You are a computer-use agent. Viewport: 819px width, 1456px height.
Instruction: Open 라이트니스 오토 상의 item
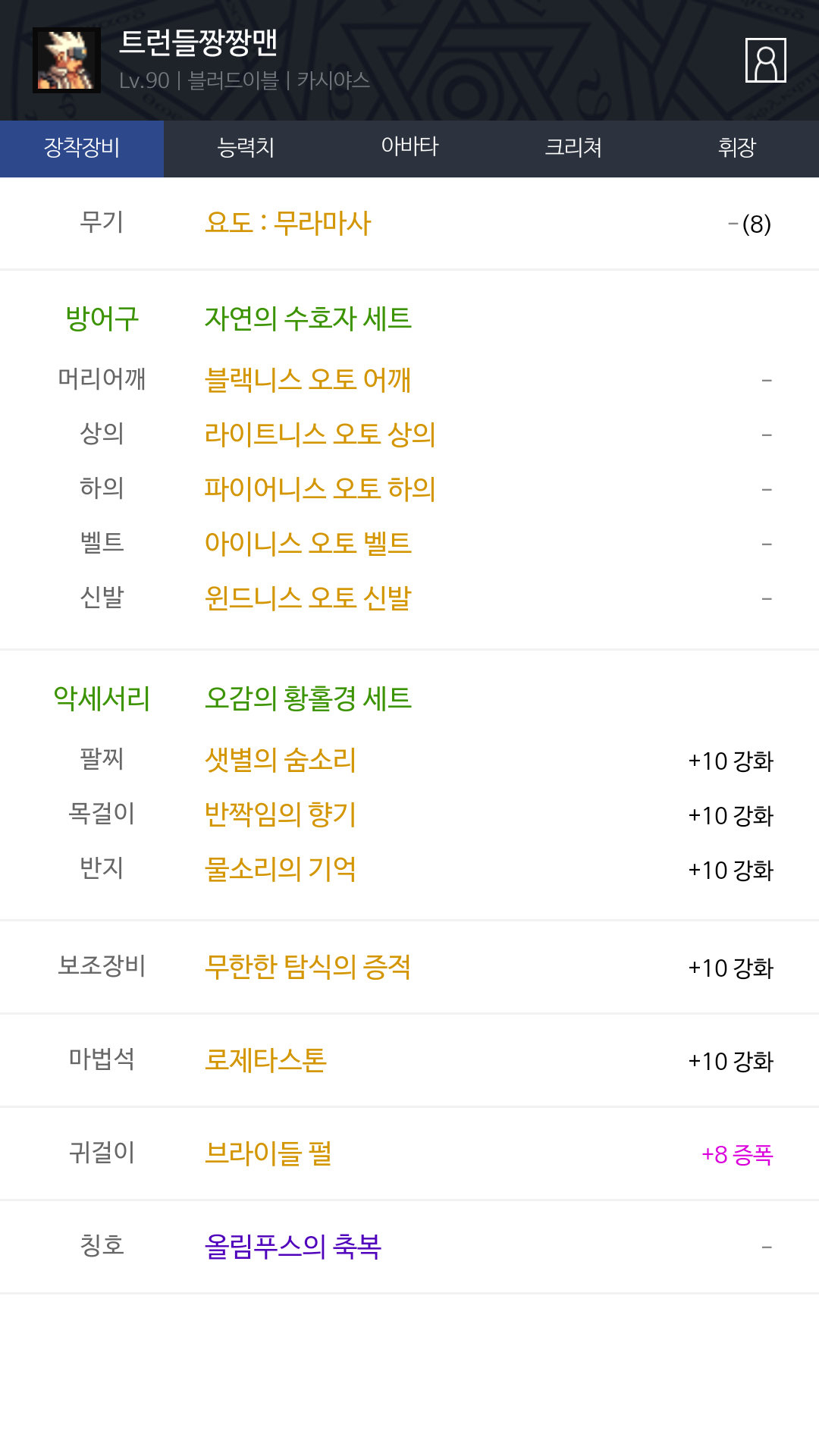[x=320, y=435]
